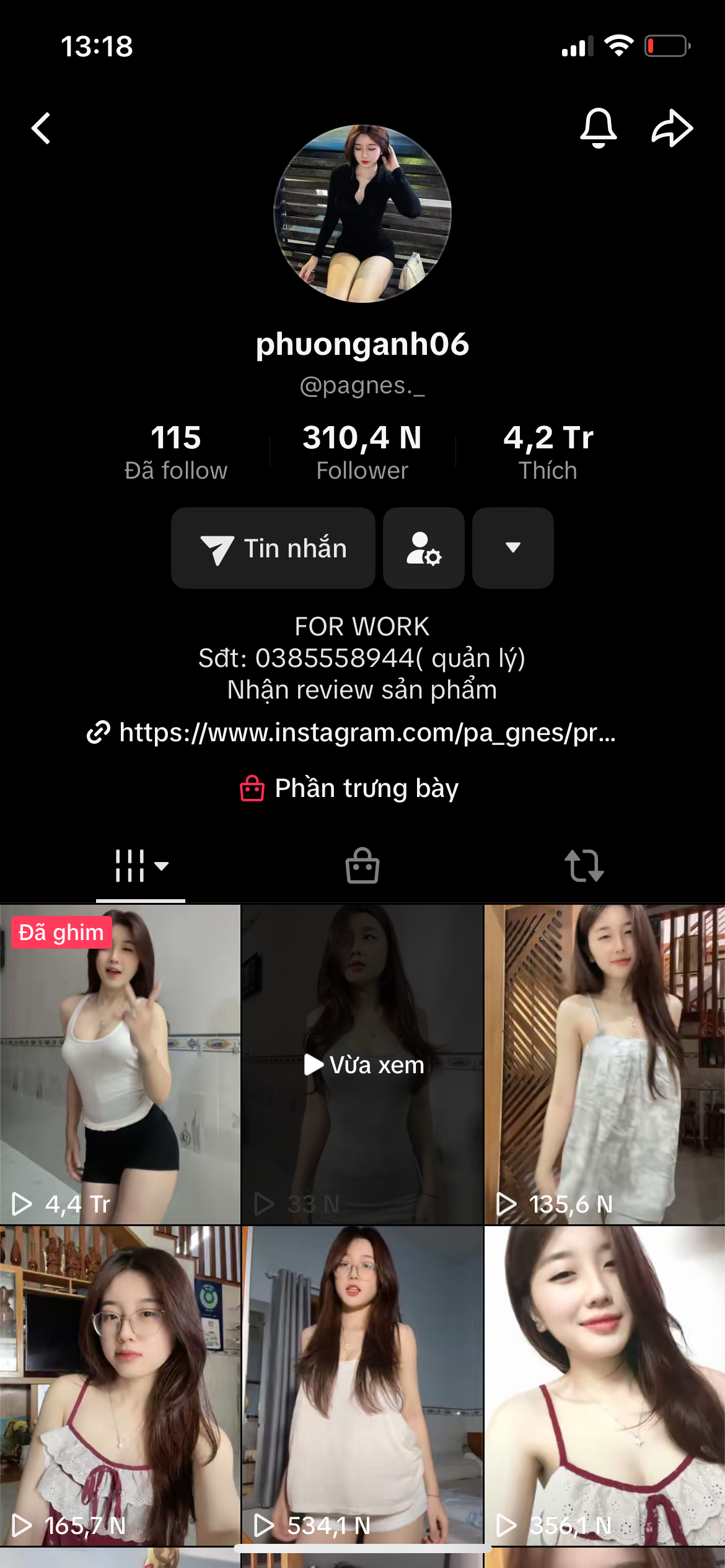Image resolution: width=725 pixels, height=1568 pixels.
Task: Play the video with 165,7 N views
Action: point(120,1385)
